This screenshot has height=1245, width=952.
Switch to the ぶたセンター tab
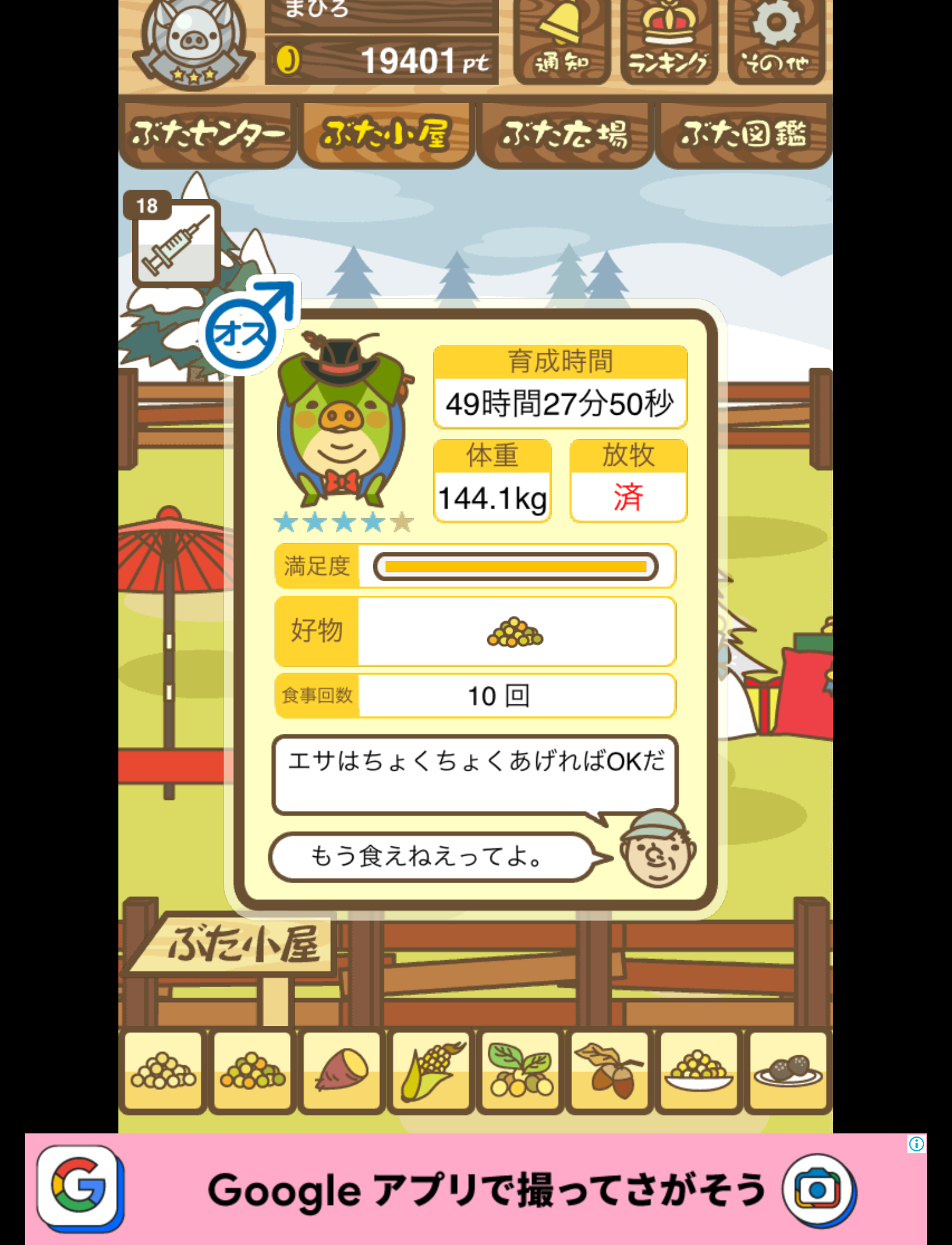[207, 135]
